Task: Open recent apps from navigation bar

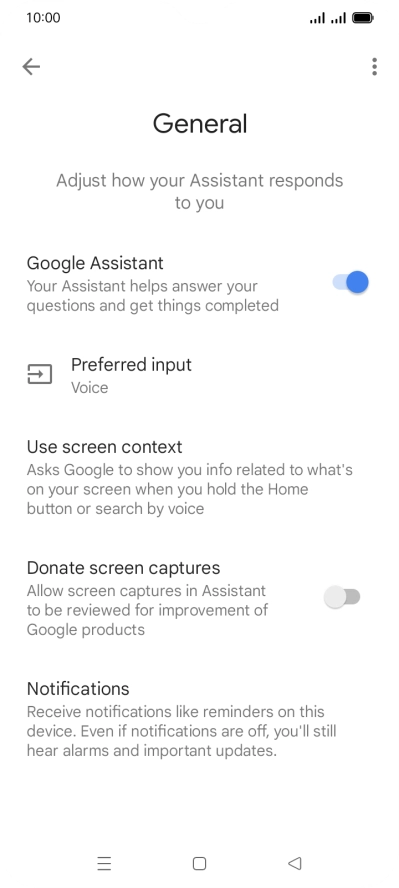Action: 104,864
